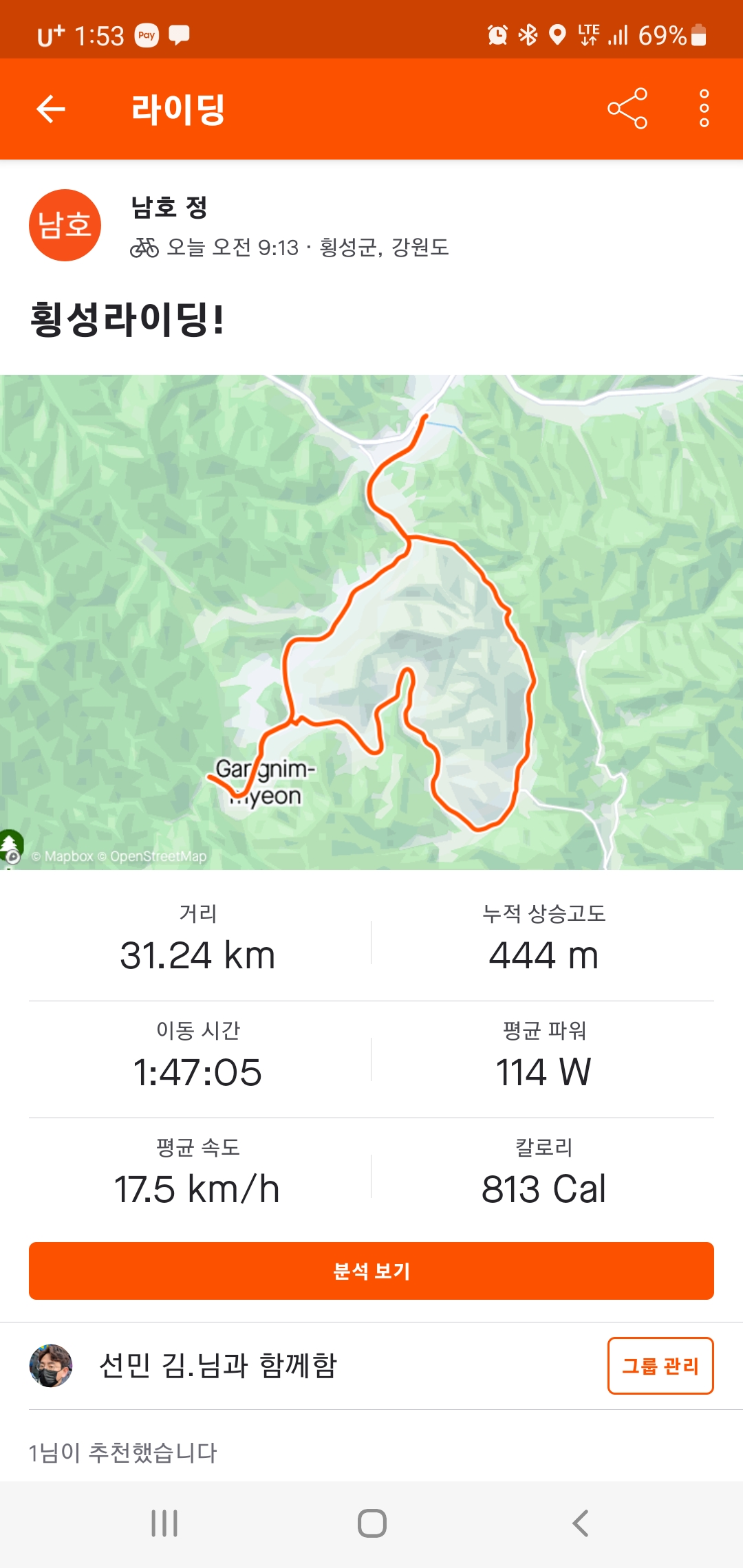Go back using the arrow icon
The height and width of the screenshot is (1568, 743).
tap(51, 109)
